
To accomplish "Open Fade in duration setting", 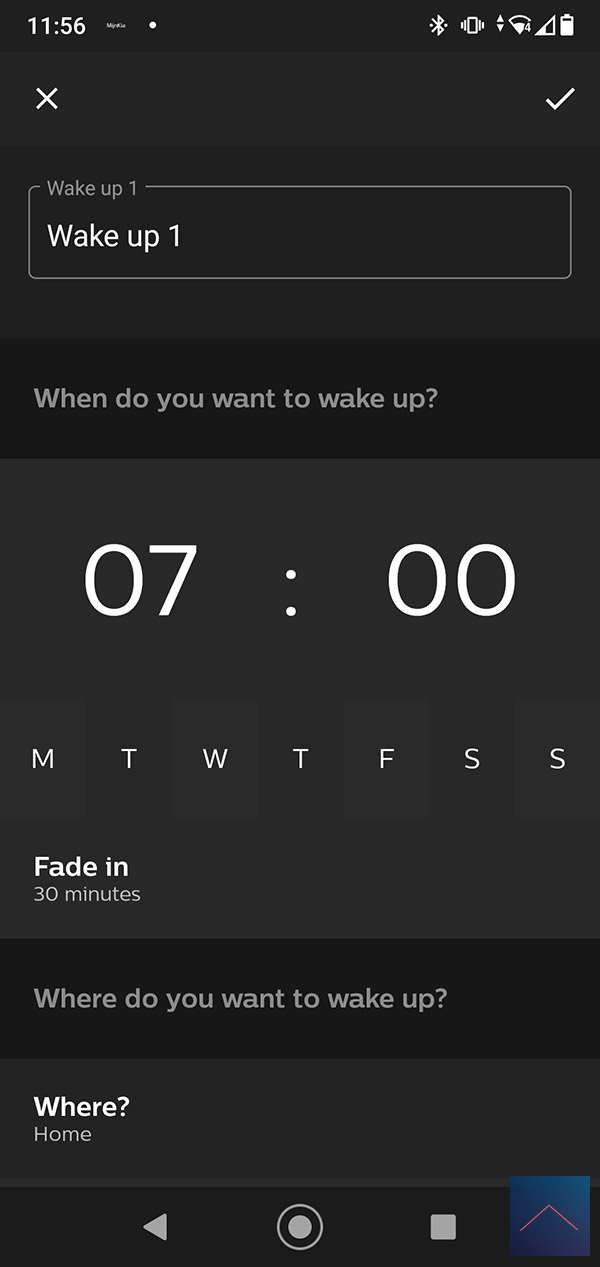I will (x=300, y=878).
